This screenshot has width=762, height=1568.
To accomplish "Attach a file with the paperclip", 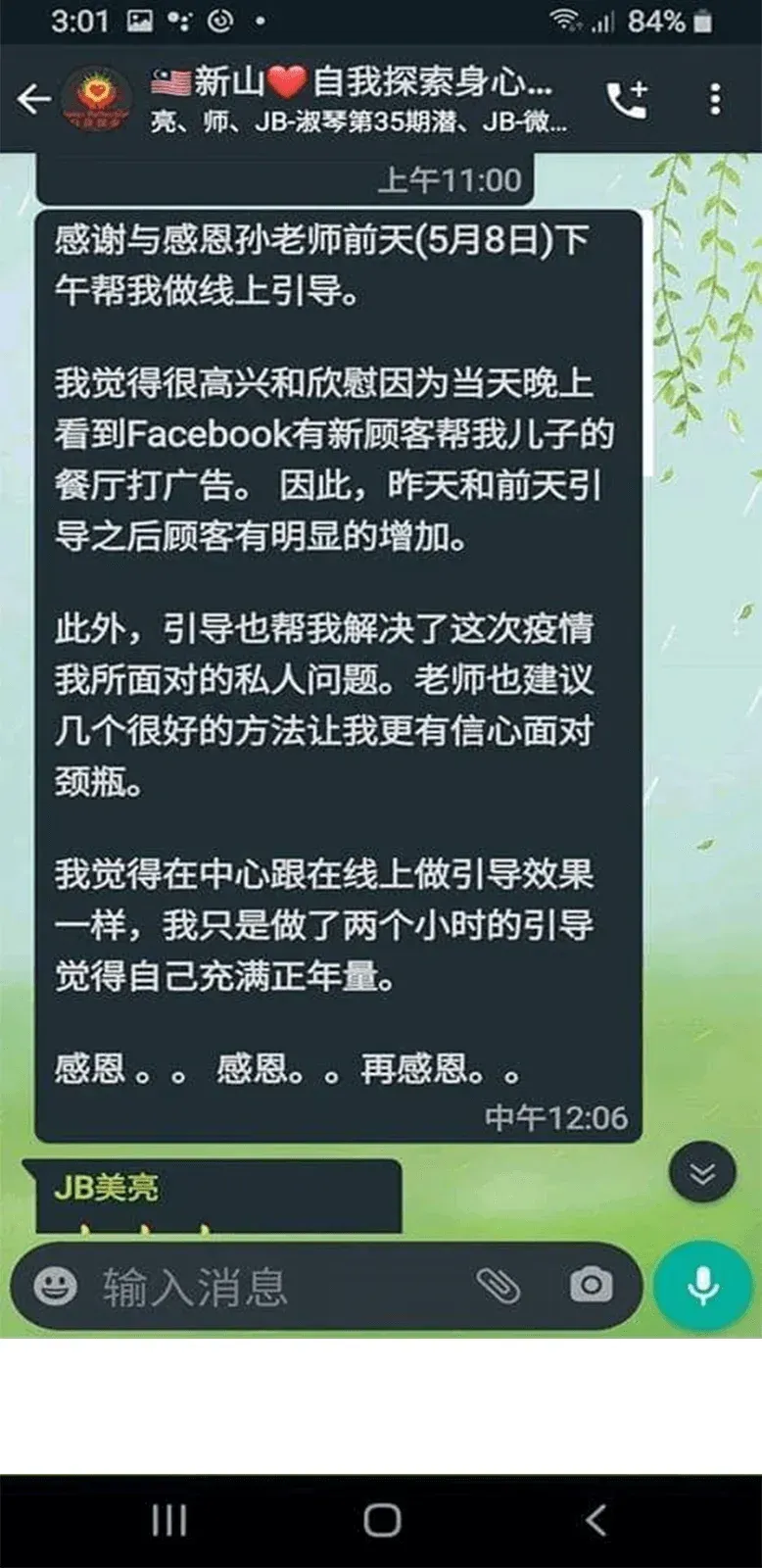I will (498, 1286).
